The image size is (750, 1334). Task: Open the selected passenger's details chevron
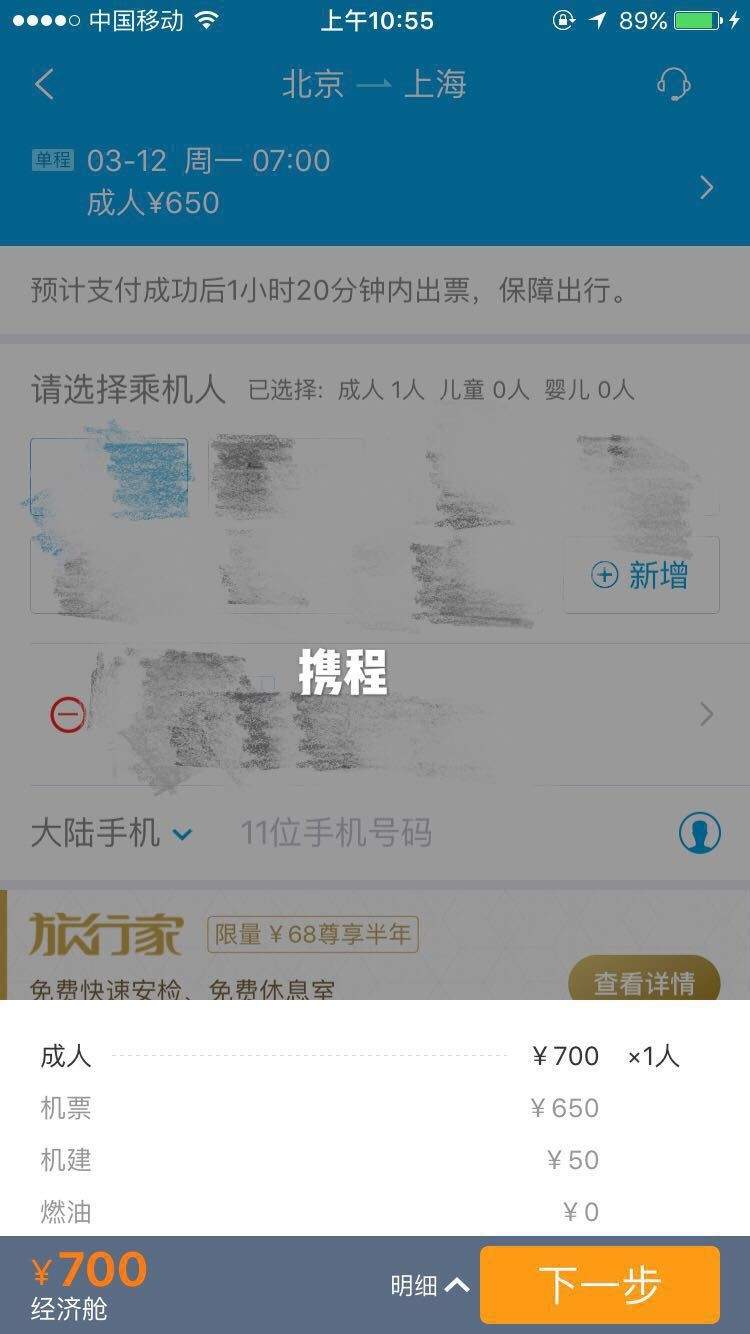click(x=706, y=714)
